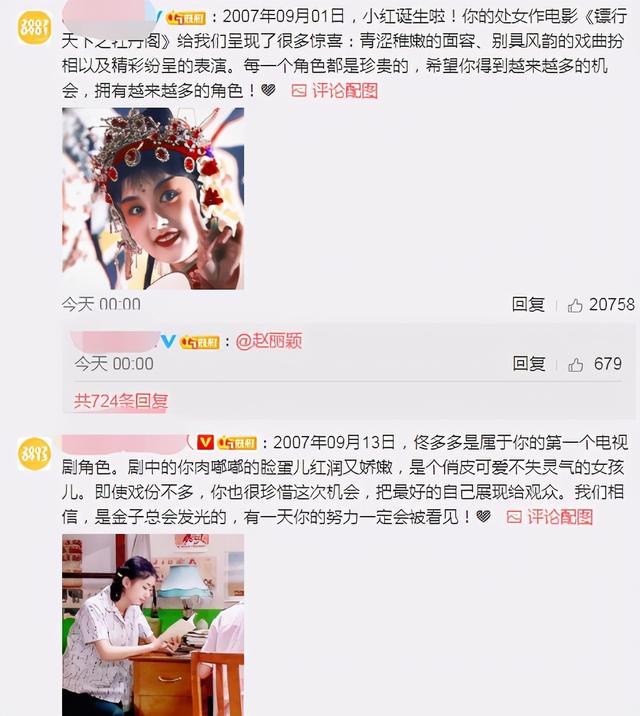Reply to the 2007年09月01日 comment

coord(528,304)
